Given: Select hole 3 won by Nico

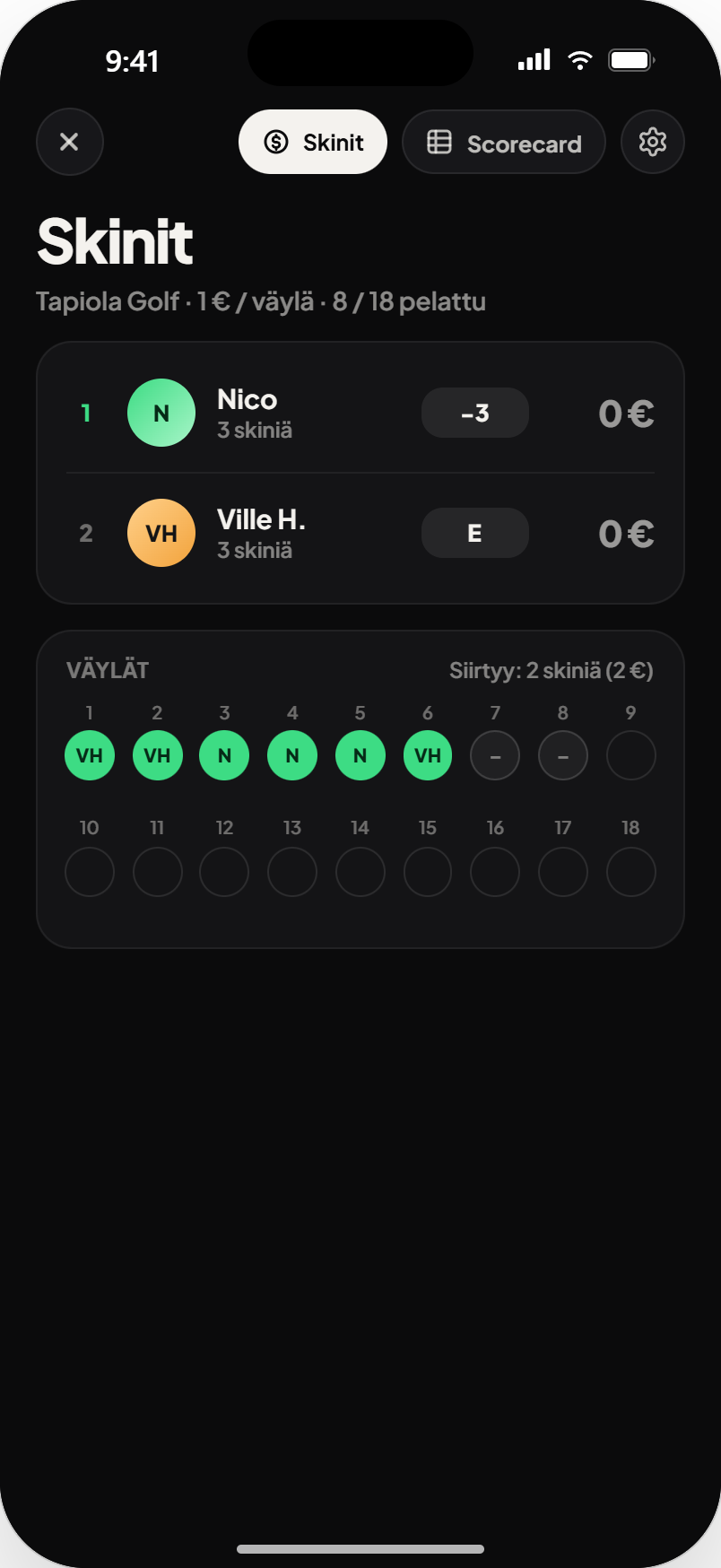Looking at the screenshot, I should click(224, 755).
